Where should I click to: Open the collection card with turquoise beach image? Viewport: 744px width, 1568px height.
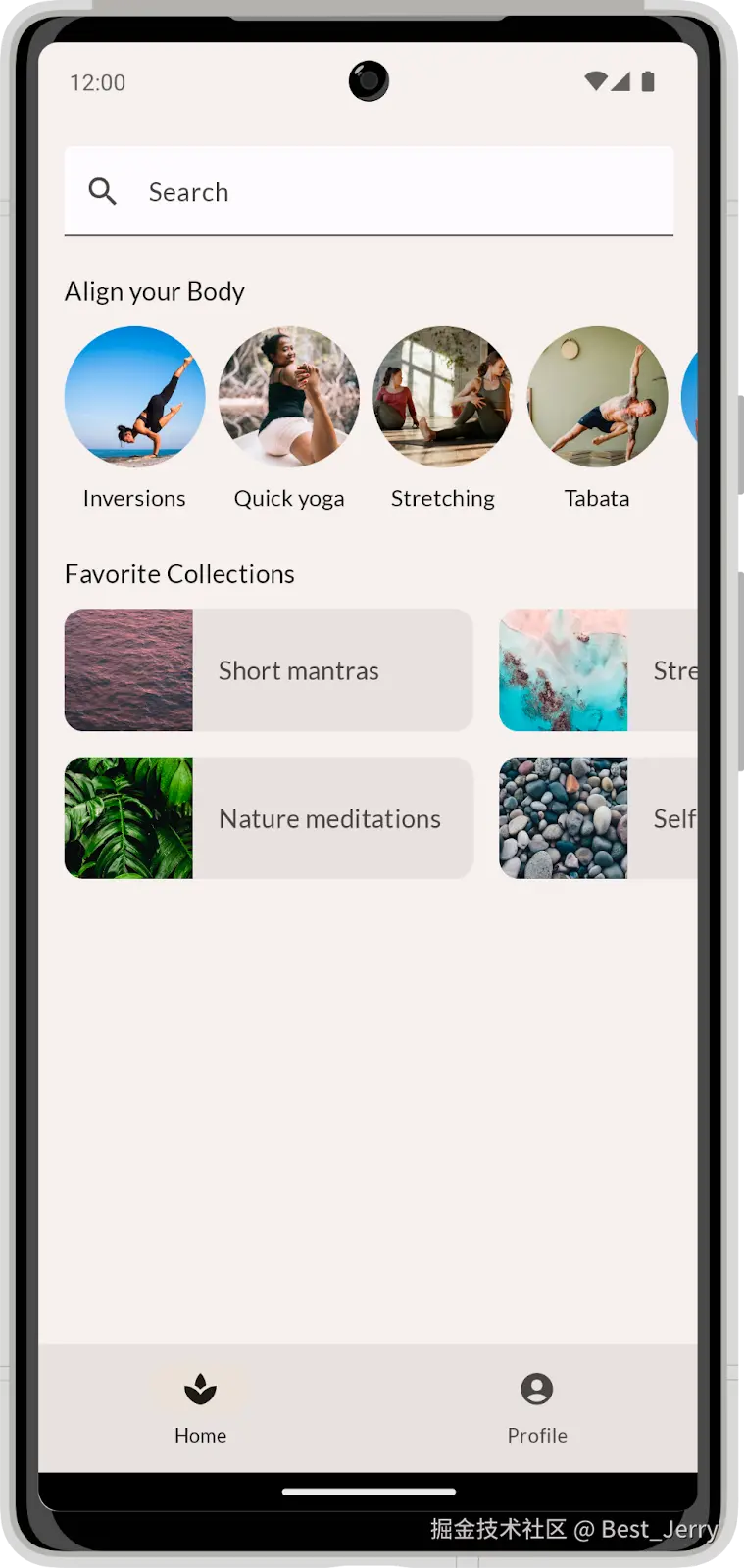pos(596,670)
